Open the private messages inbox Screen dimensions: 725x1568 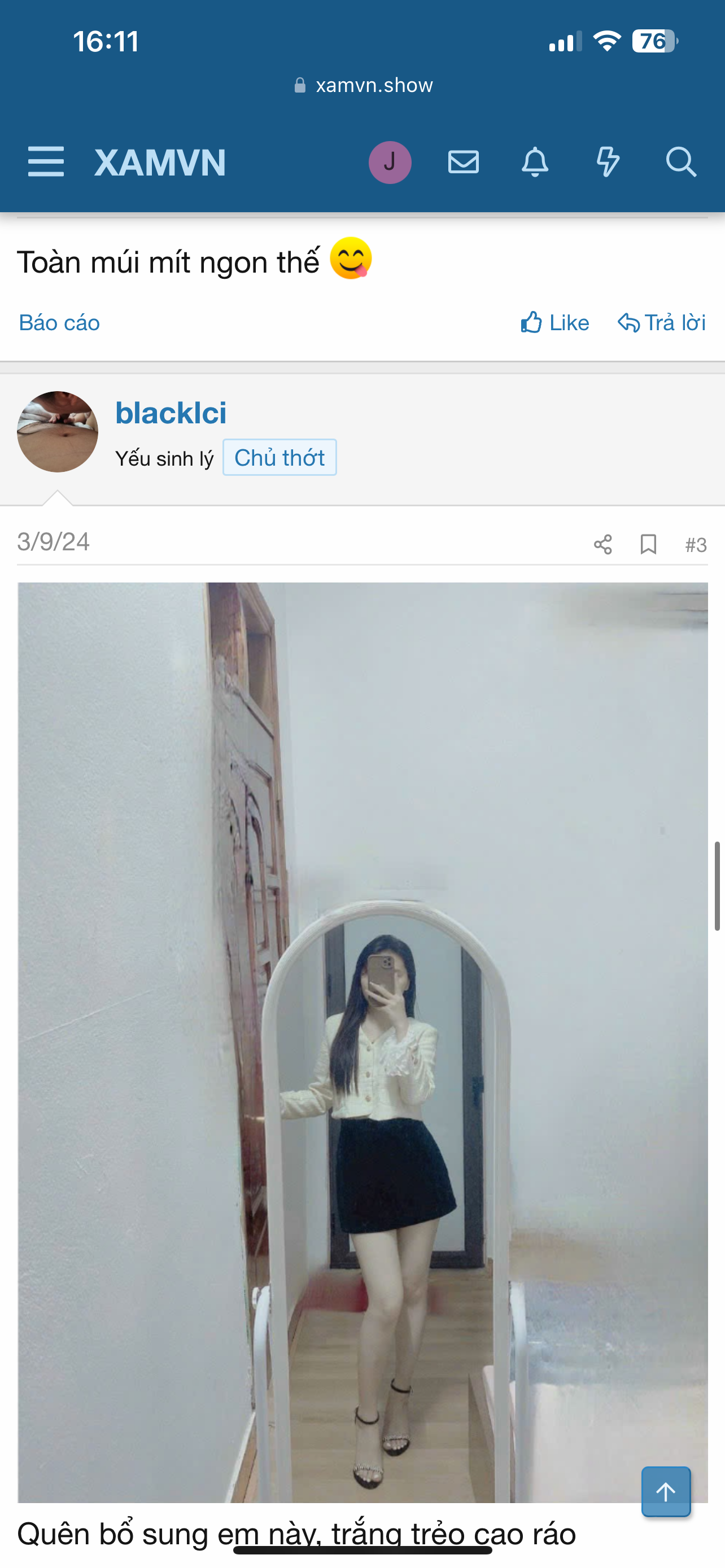point(463,163)
